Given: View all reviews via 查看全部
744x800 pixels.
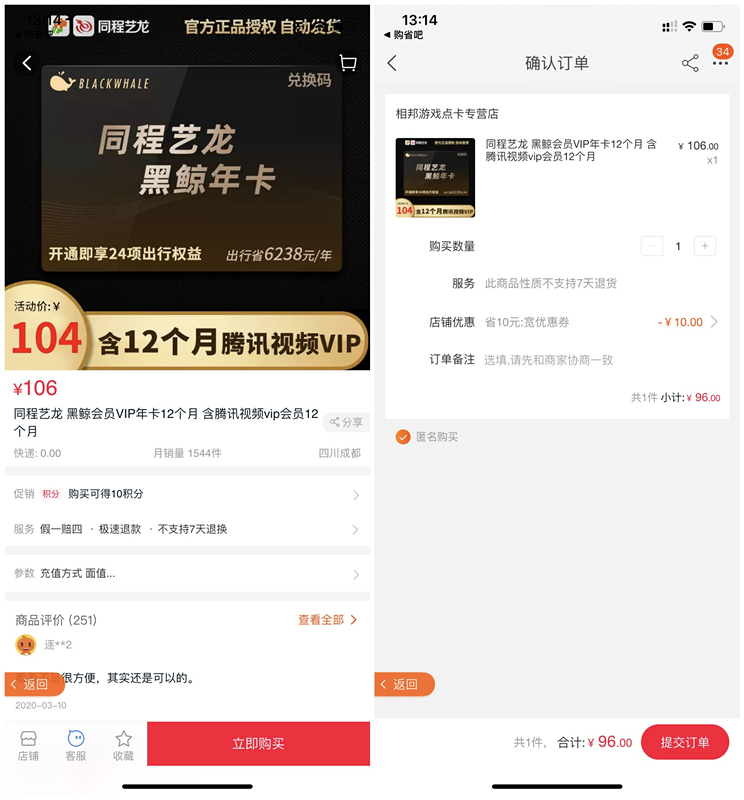Looking at the screenshot, I should (327, 620).
